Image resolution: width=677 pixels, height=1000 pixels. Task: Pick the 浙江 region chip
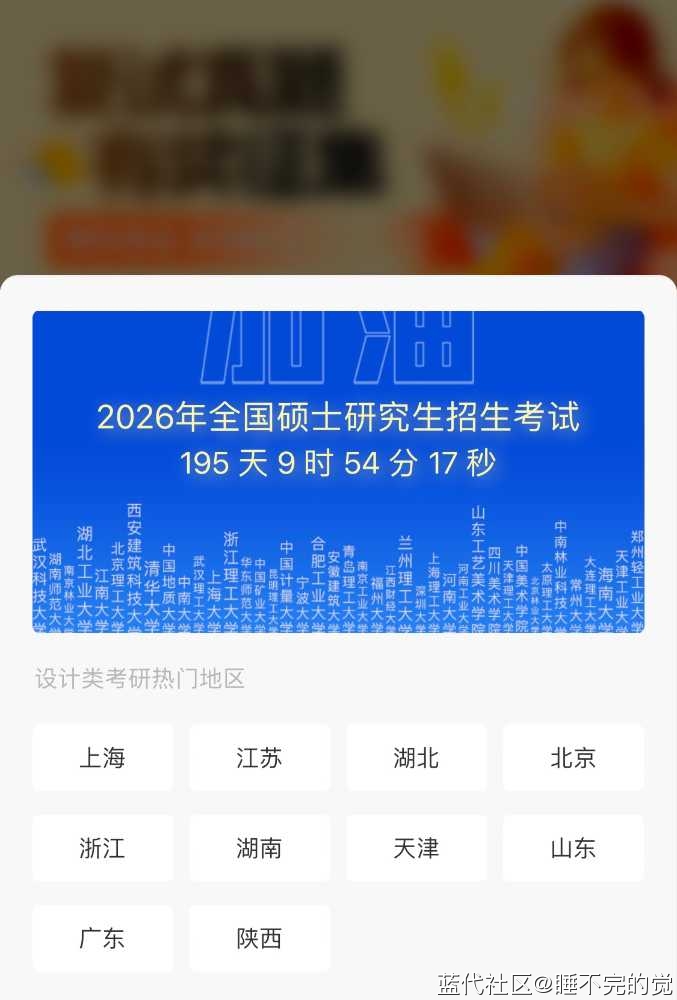[102, 848]
